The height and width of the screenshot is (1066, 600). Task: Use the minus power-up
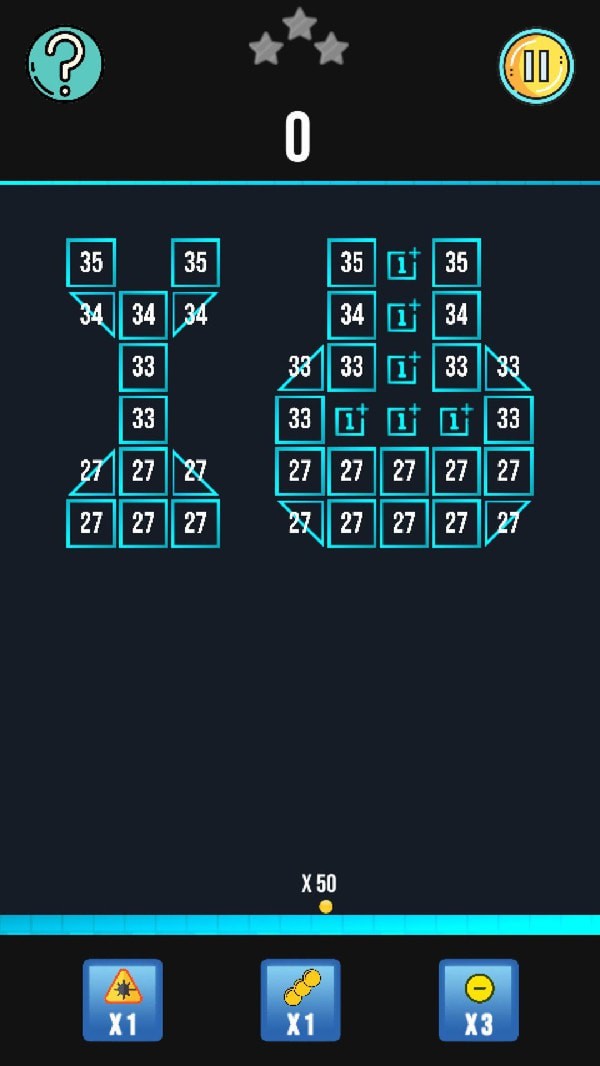pos(479,999)
